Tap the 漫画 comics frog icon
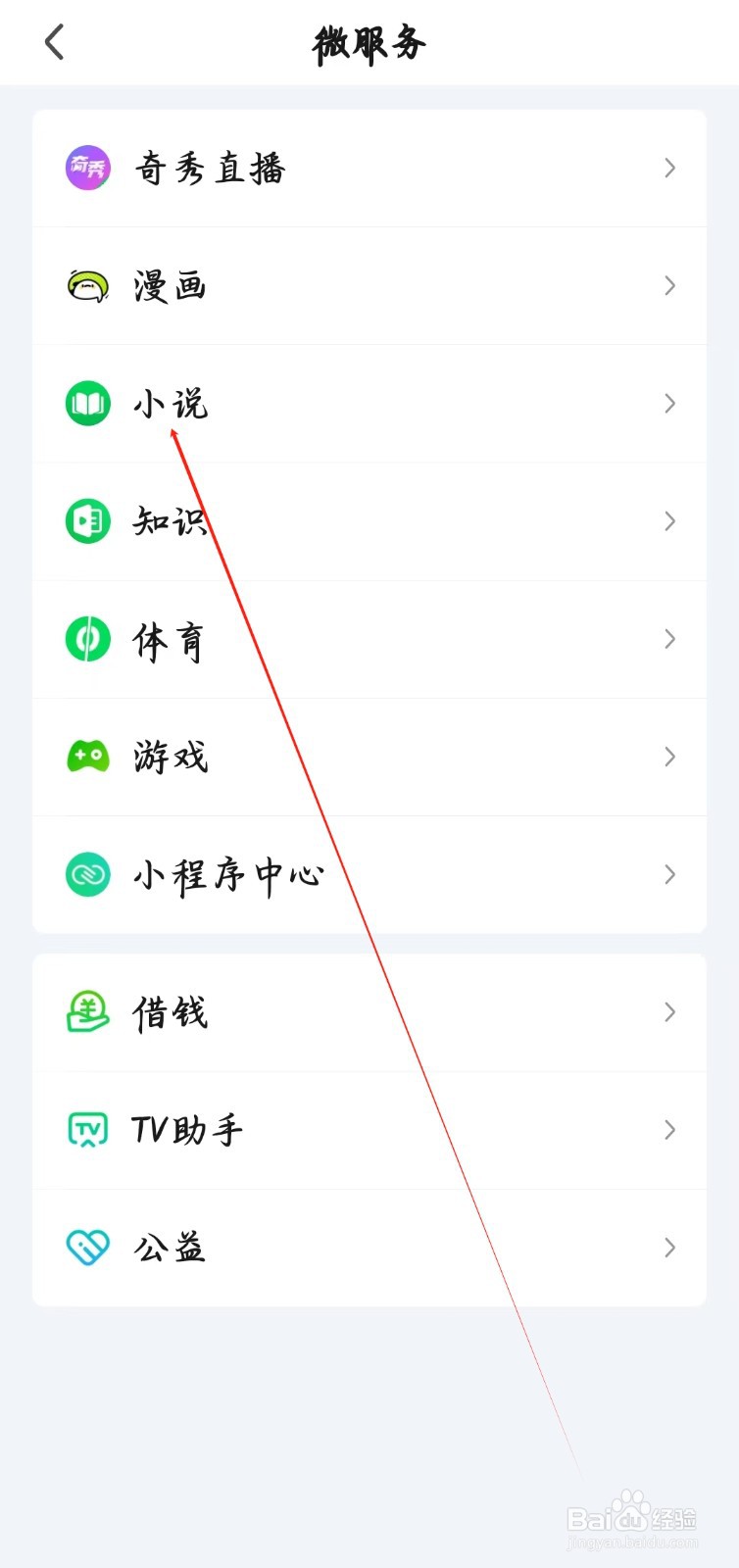Viewport: 739px width, 1568px height. click(x=87, y=285)
